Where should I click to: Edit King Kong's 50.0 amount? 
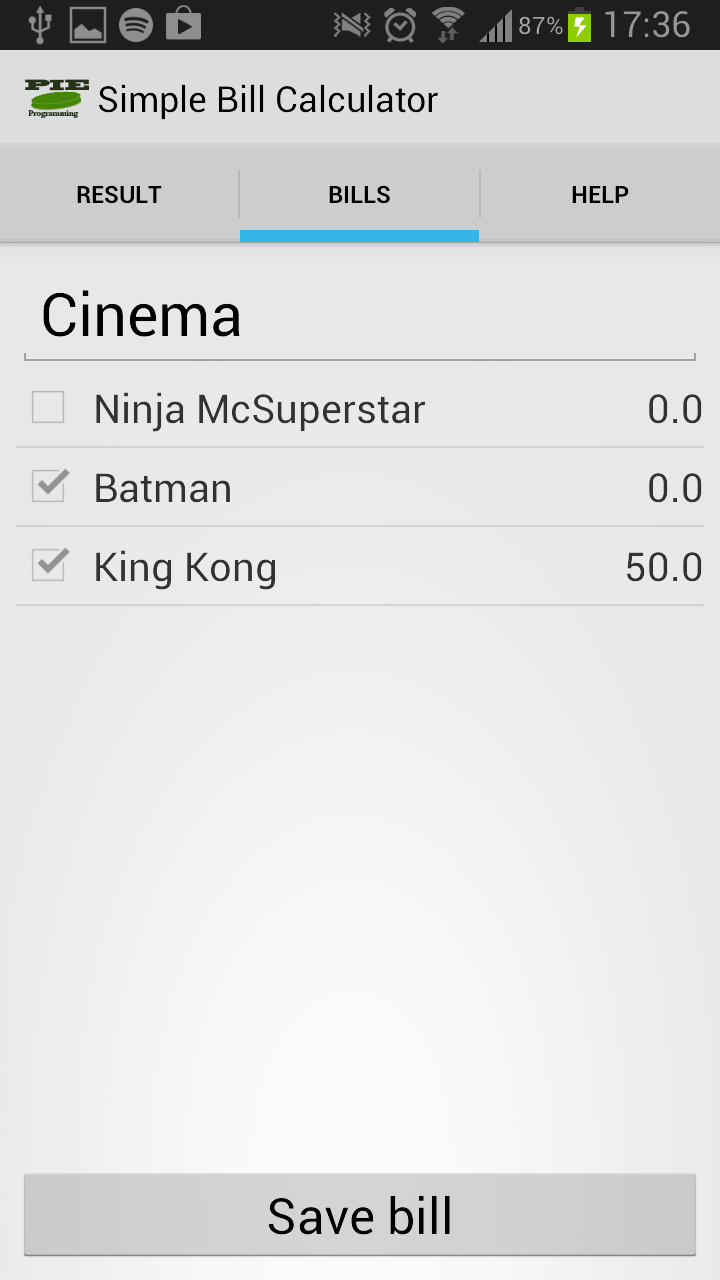coord(664,567)
